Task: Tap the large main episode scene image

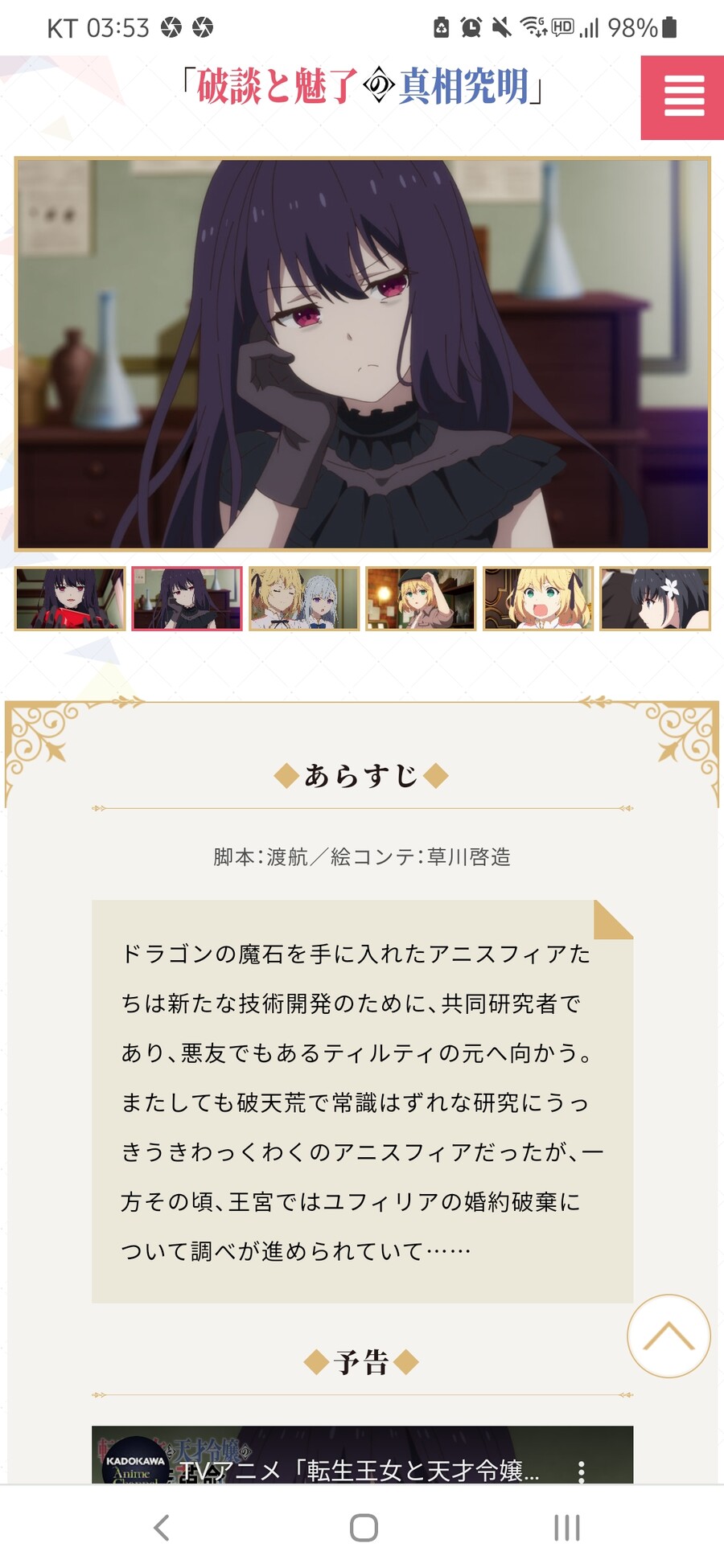Action: tap(362, 354)
